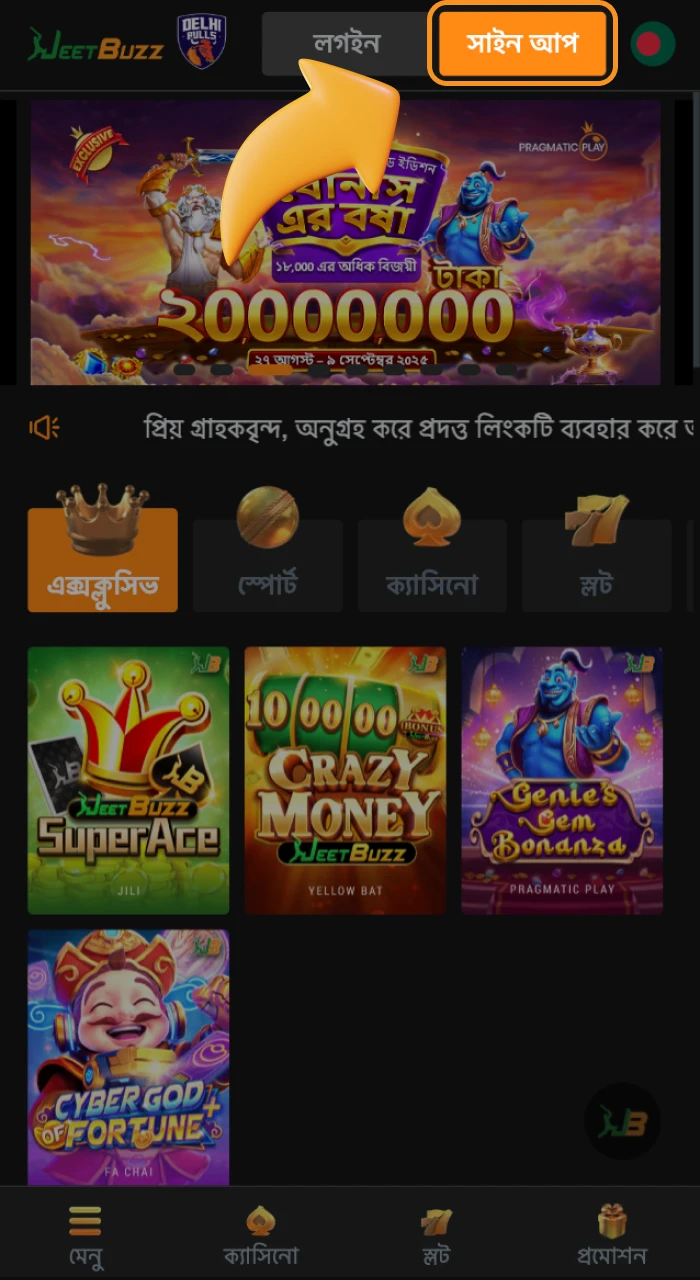Open the Bangladesh flag language selector

652,44
